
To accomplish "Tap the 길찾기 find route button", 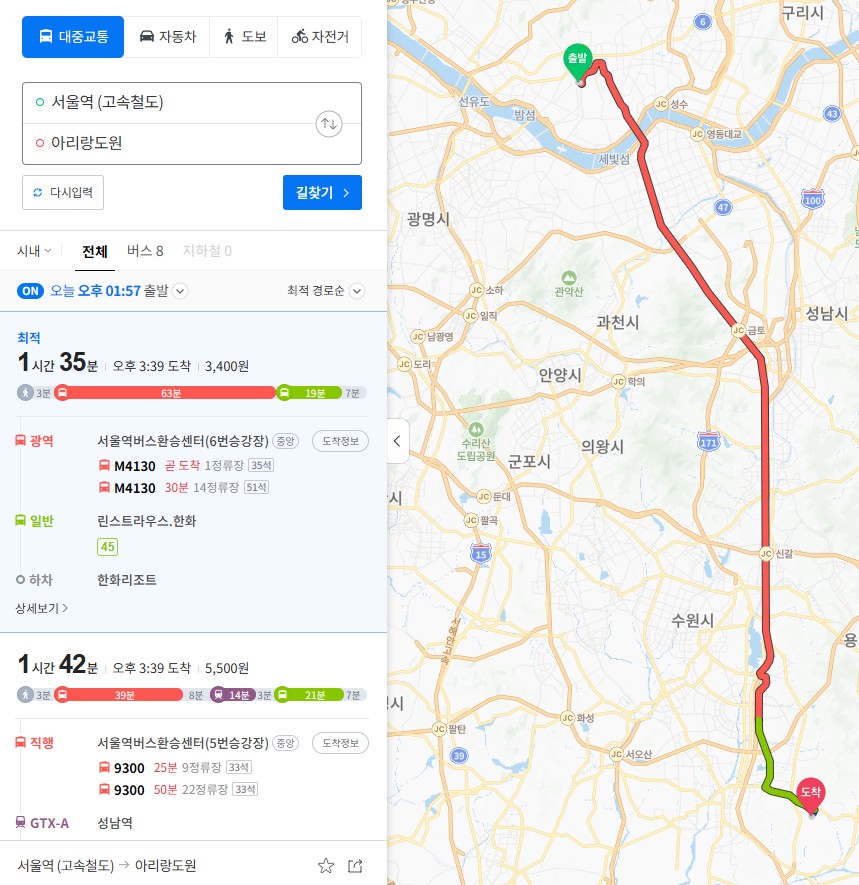I will tap(322, 192).
